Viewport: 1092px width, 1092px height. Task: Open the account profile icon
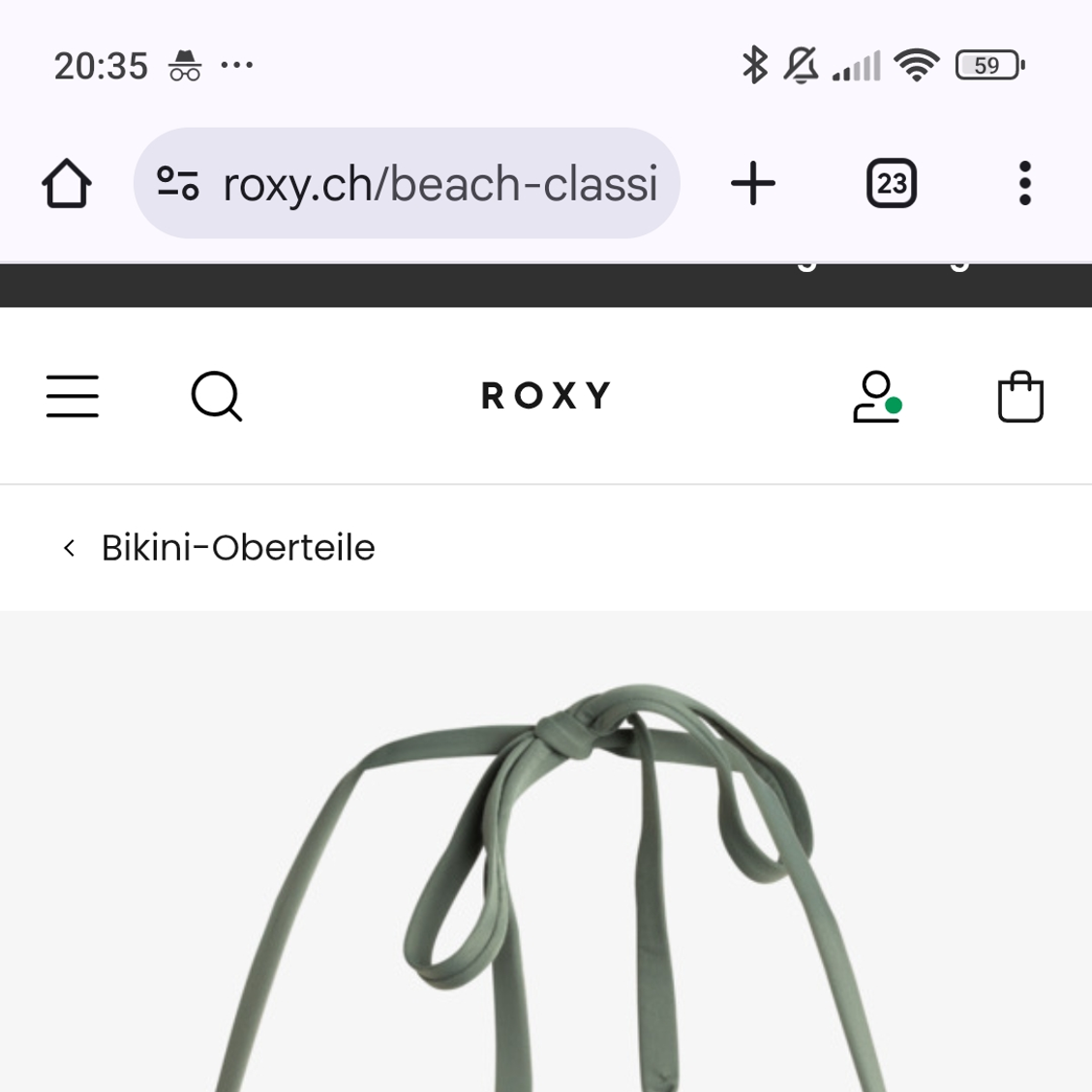click(x=876, y=396)
